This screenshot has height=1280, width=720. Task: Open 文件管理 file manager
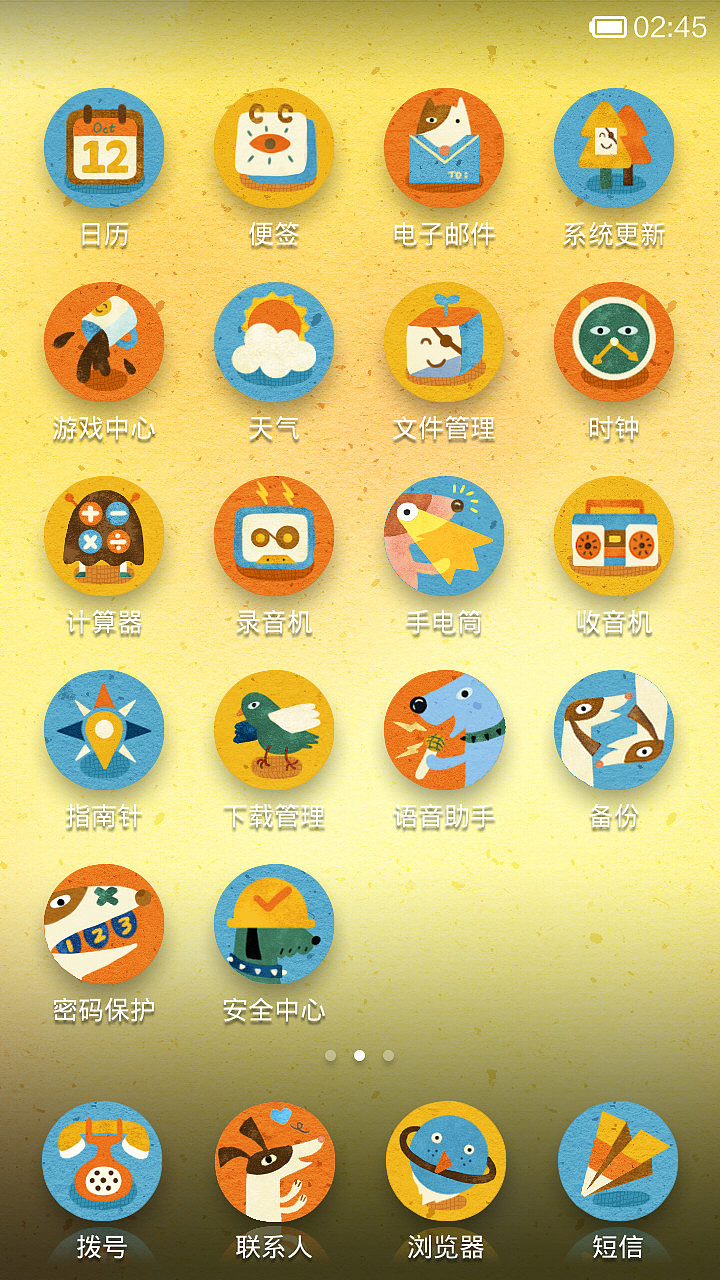pyautogui.click(x=444, y=343)
